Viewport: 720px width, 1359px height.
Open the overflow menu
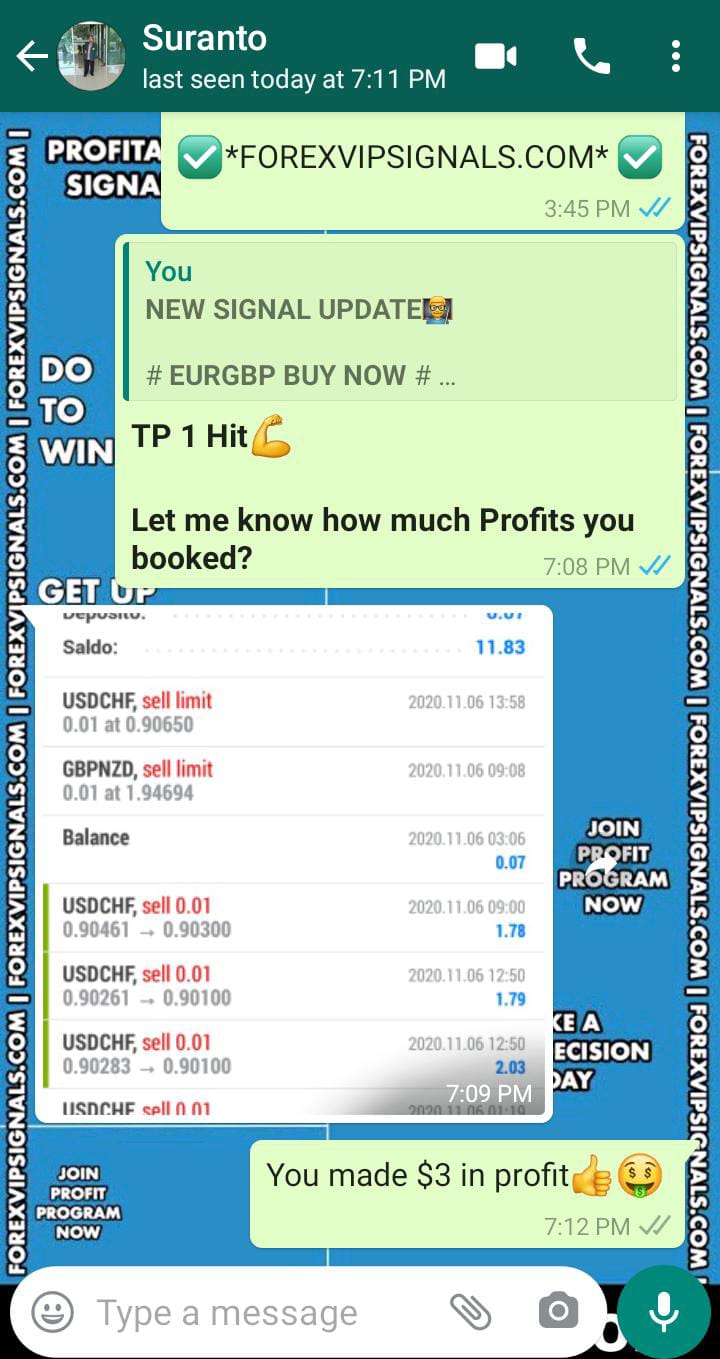(676, 56)
